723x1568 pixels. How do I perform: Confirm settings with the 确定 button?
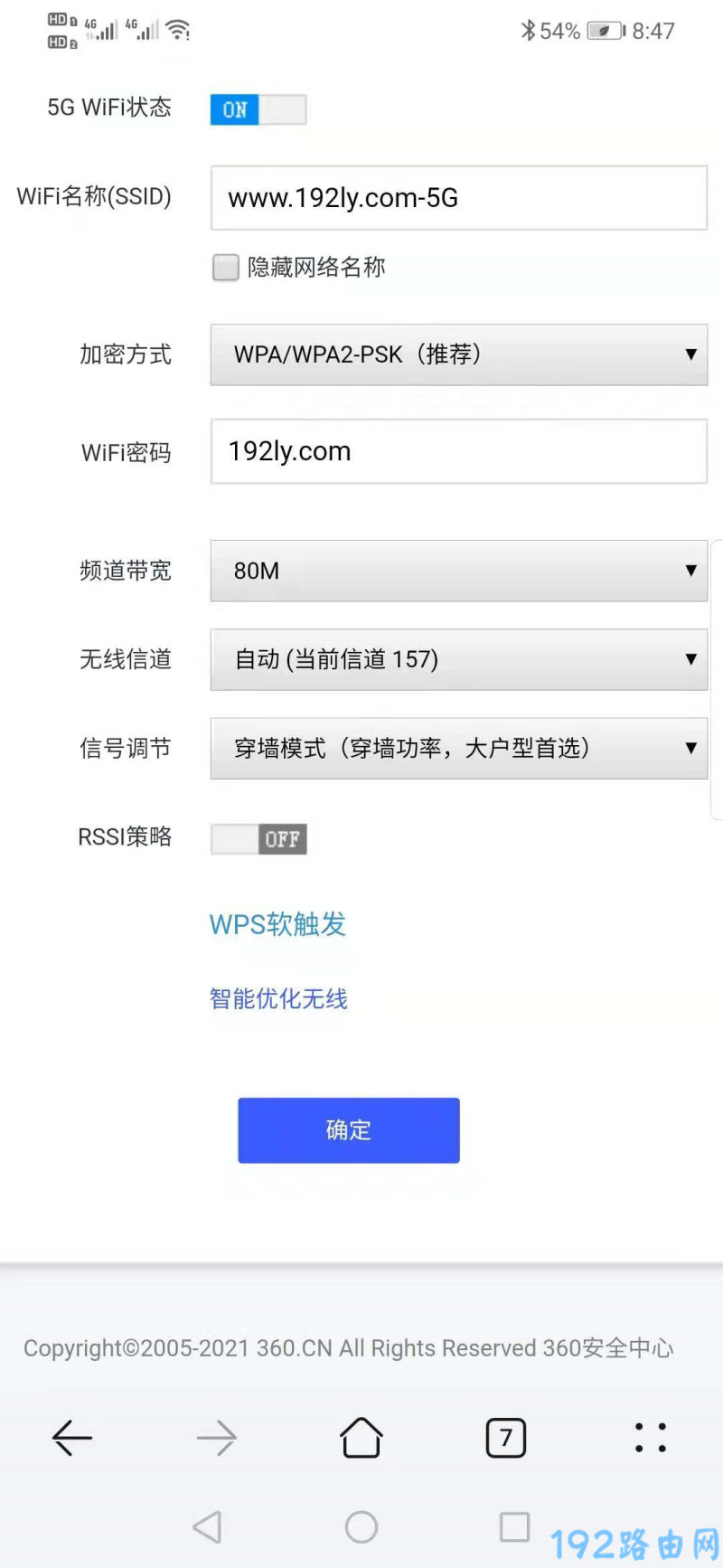pyautogui.click(x=349, y=1129)
